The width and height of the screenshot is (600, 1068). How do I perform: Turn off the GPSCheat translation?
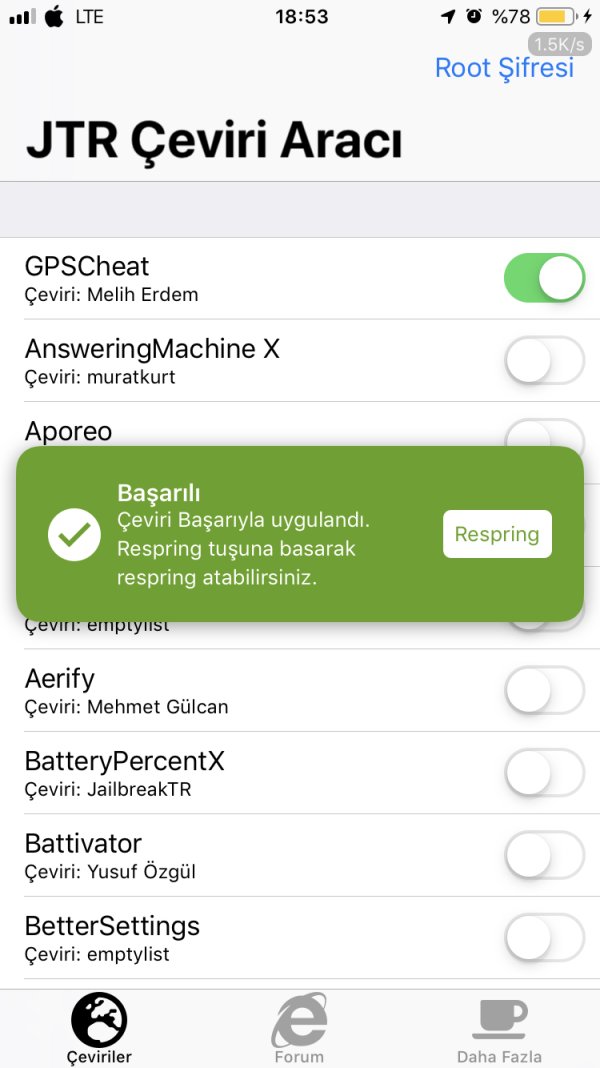click(x=543, y=278)
